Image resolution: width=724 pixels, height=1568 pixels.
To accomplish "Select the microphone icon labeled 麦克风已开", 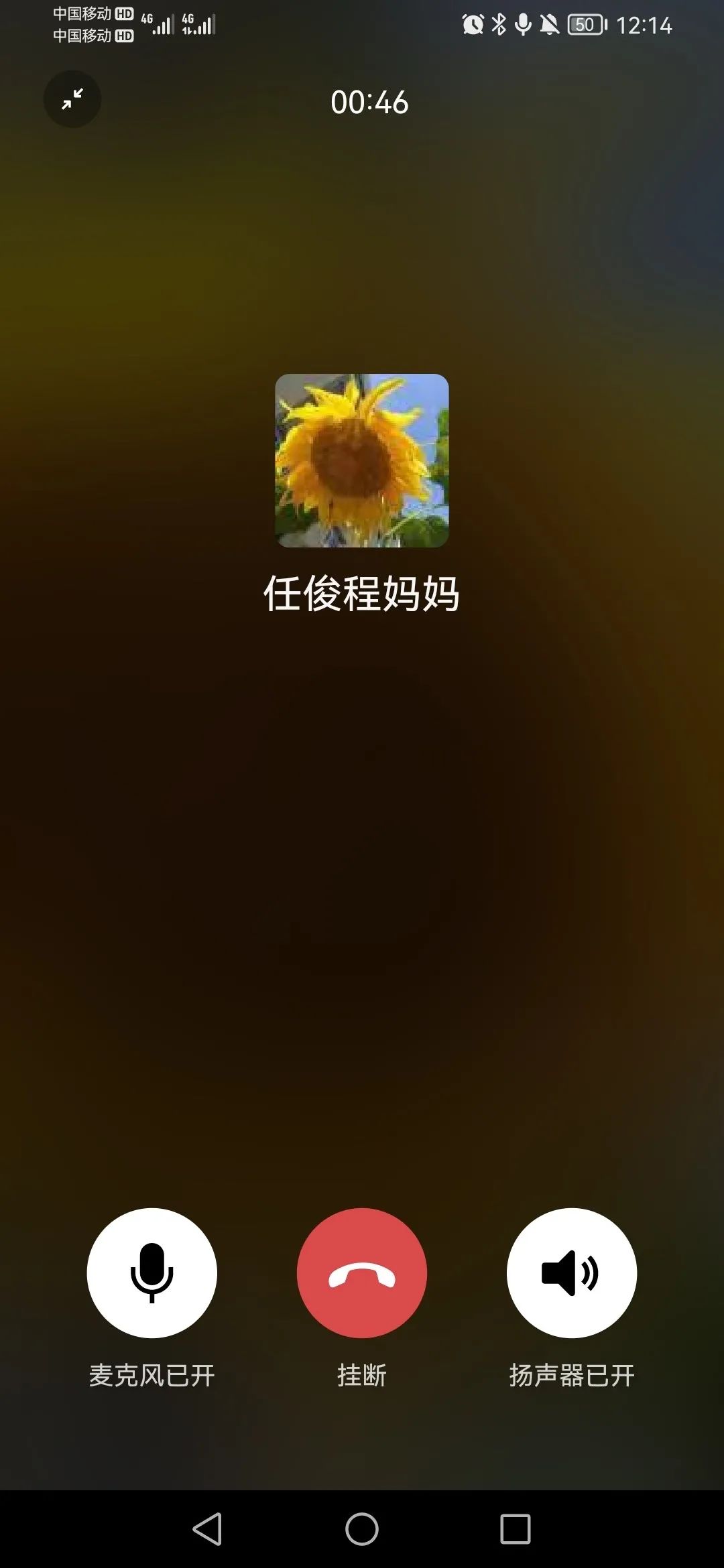I will tap(152, 1273).
